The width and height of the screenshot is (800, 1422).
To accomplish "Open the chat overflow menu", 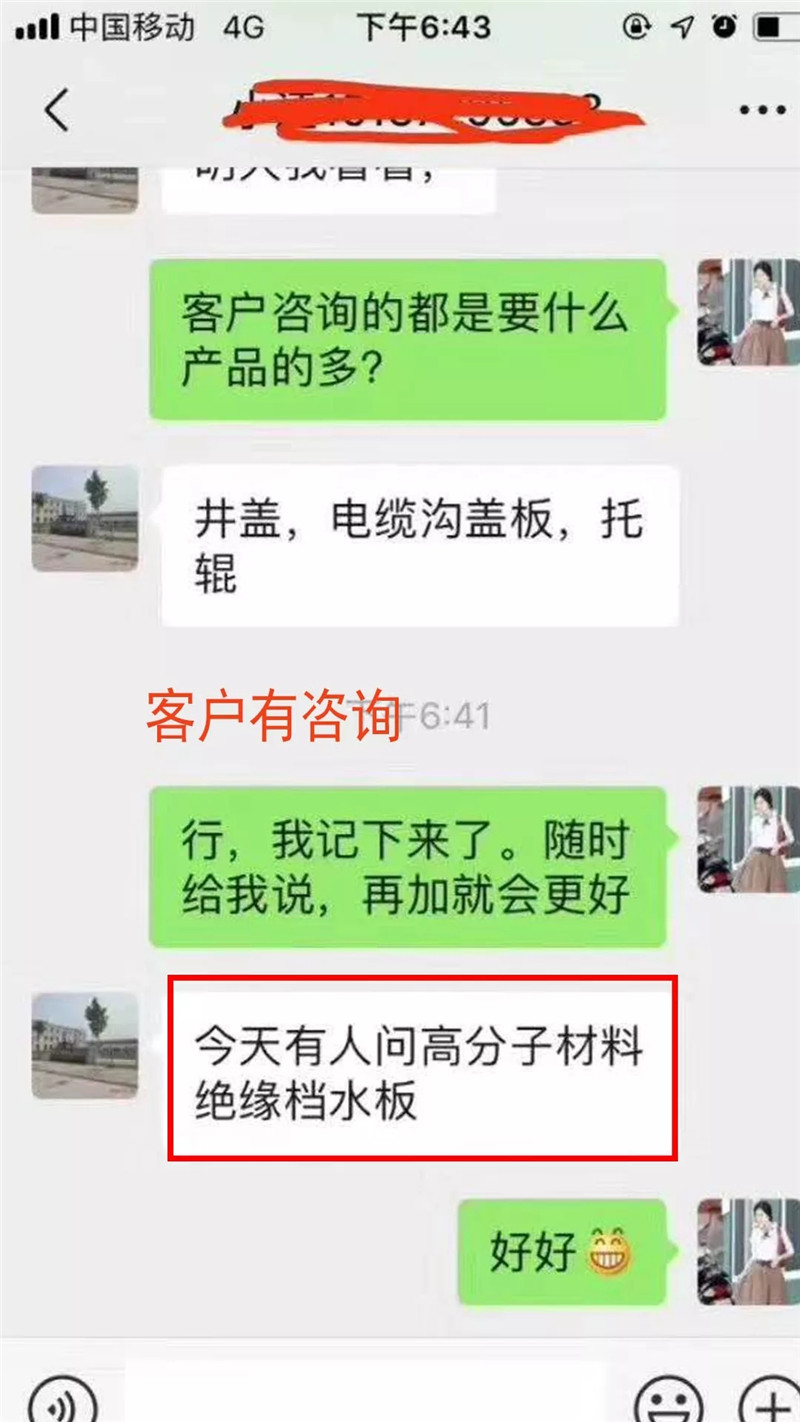I will (762, 110).
